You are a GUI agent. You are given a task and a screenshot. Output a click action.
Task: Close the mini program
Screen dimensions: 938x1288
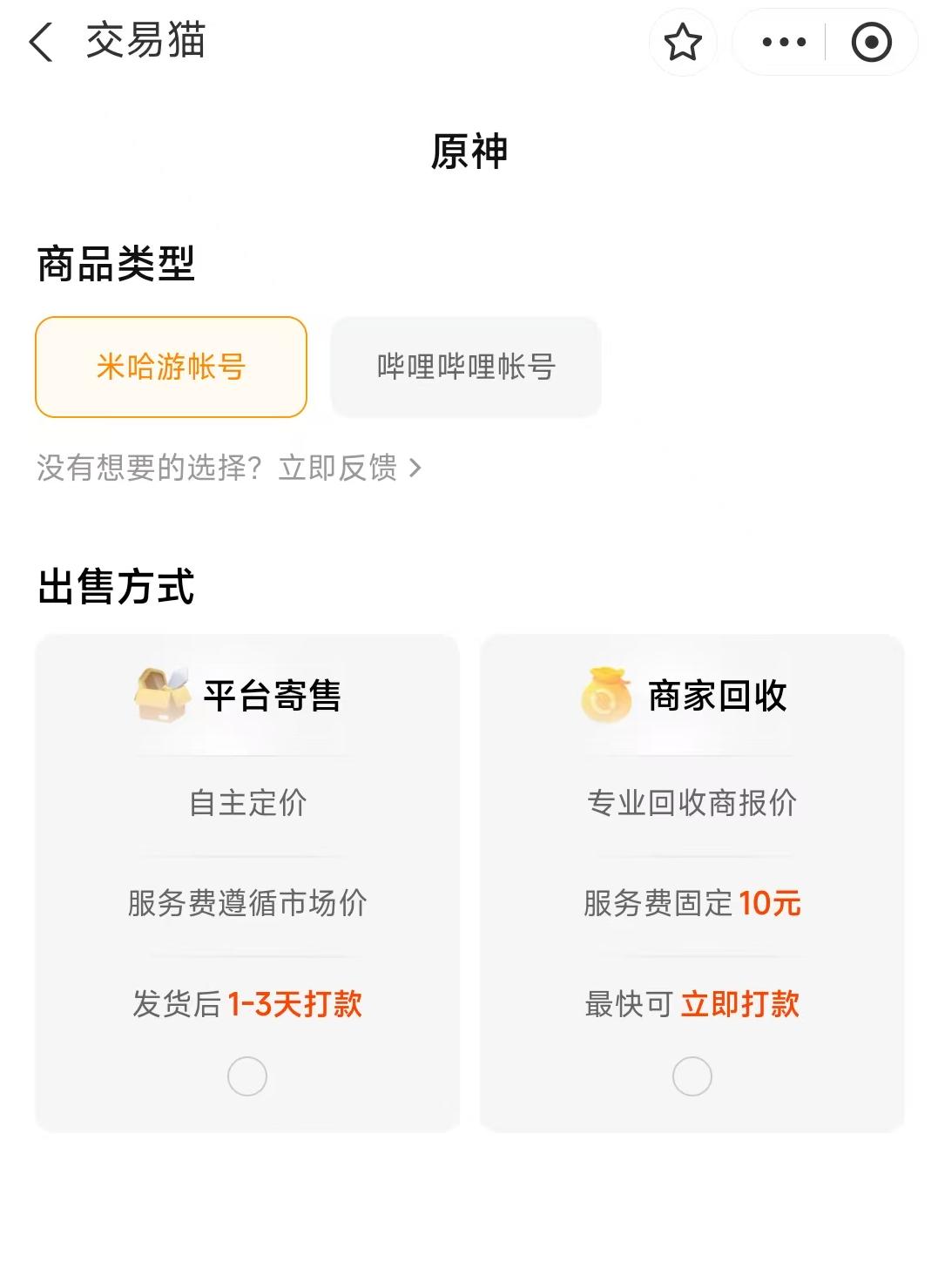871,42
